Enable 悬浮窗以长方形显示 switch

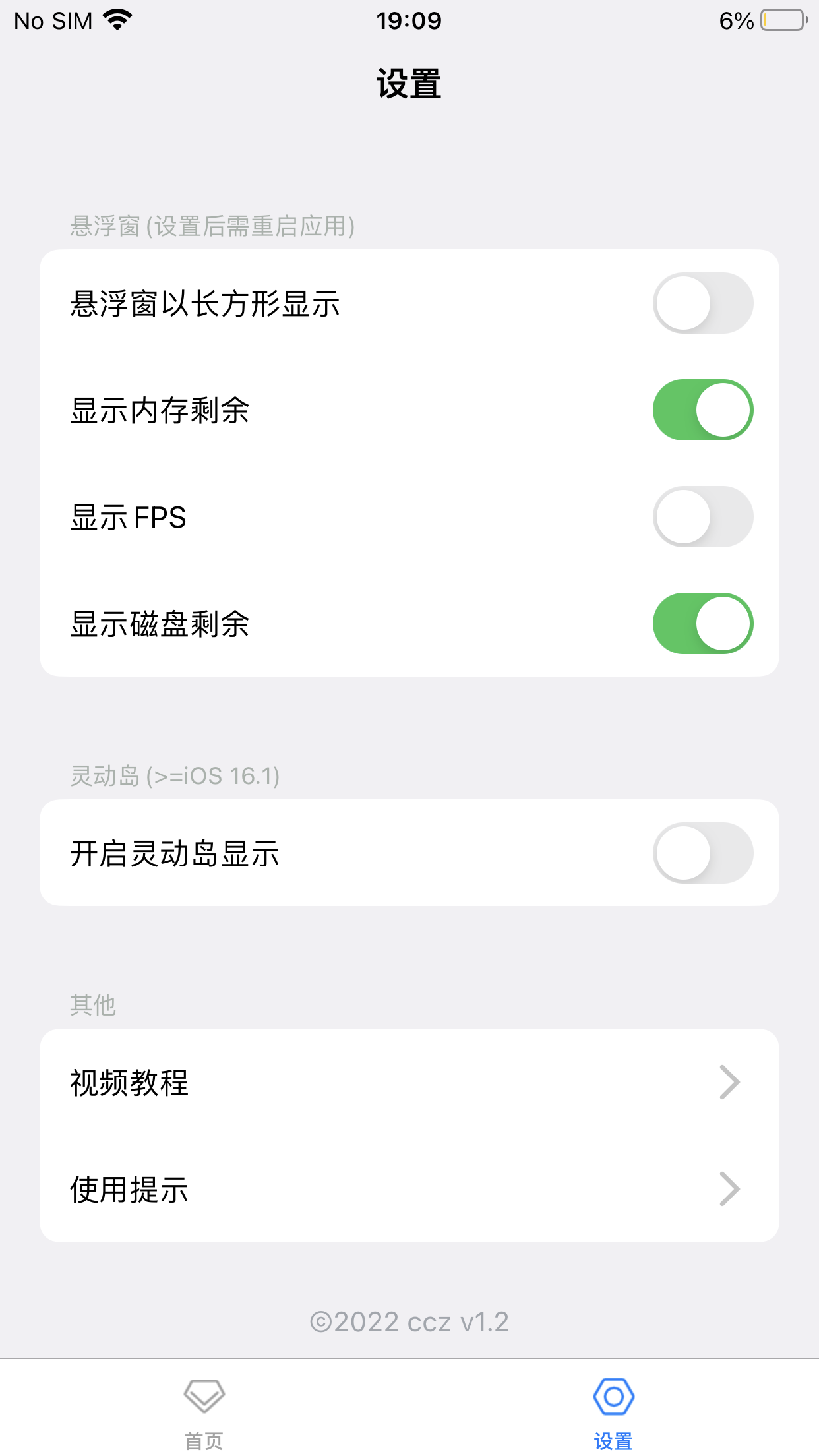702,303
